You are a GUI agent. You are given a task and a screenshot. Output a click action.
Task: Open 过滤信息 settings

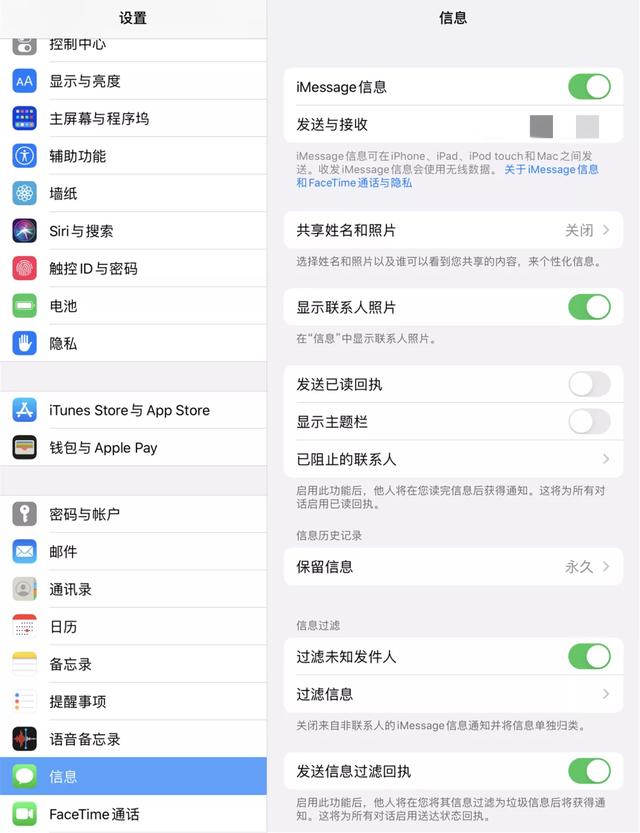point(453,694)
